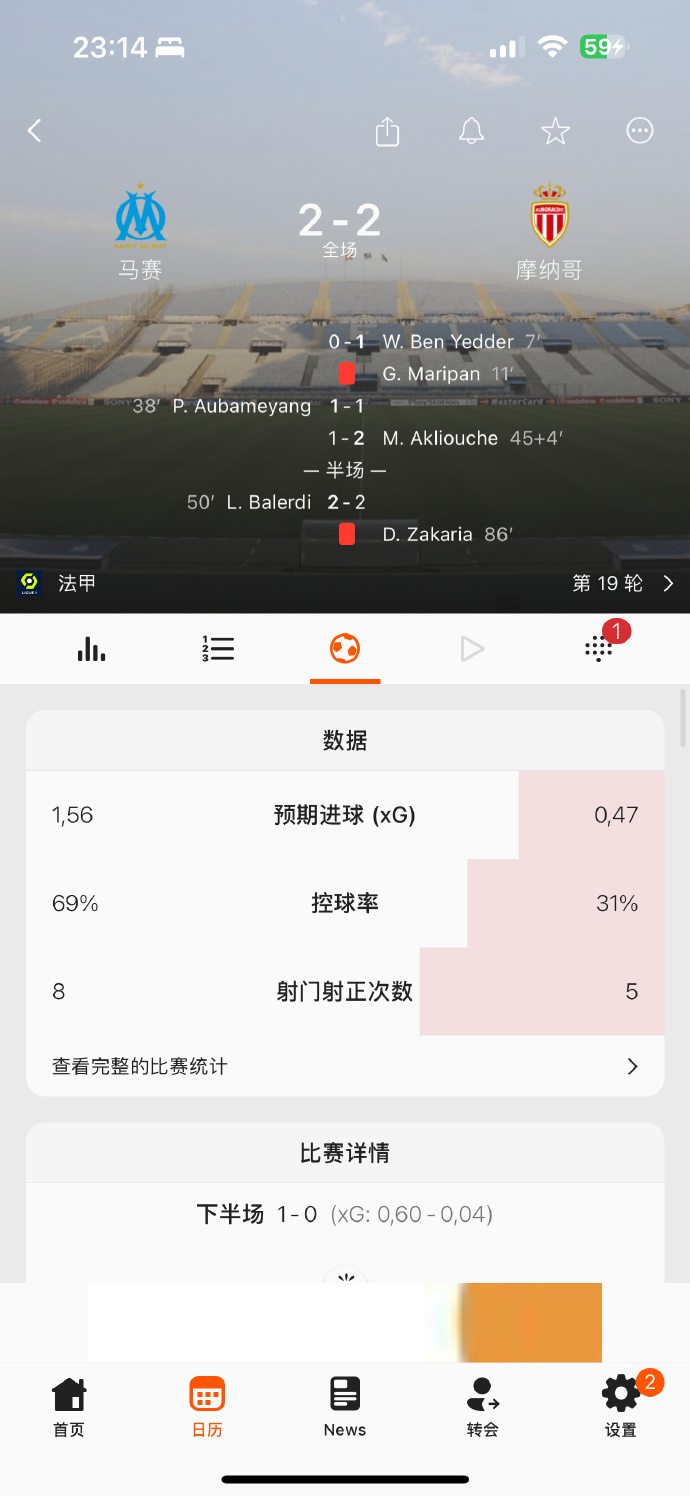Open the 摩纳哥 team page
The image size is (690, 1496).
pos(549,230)
